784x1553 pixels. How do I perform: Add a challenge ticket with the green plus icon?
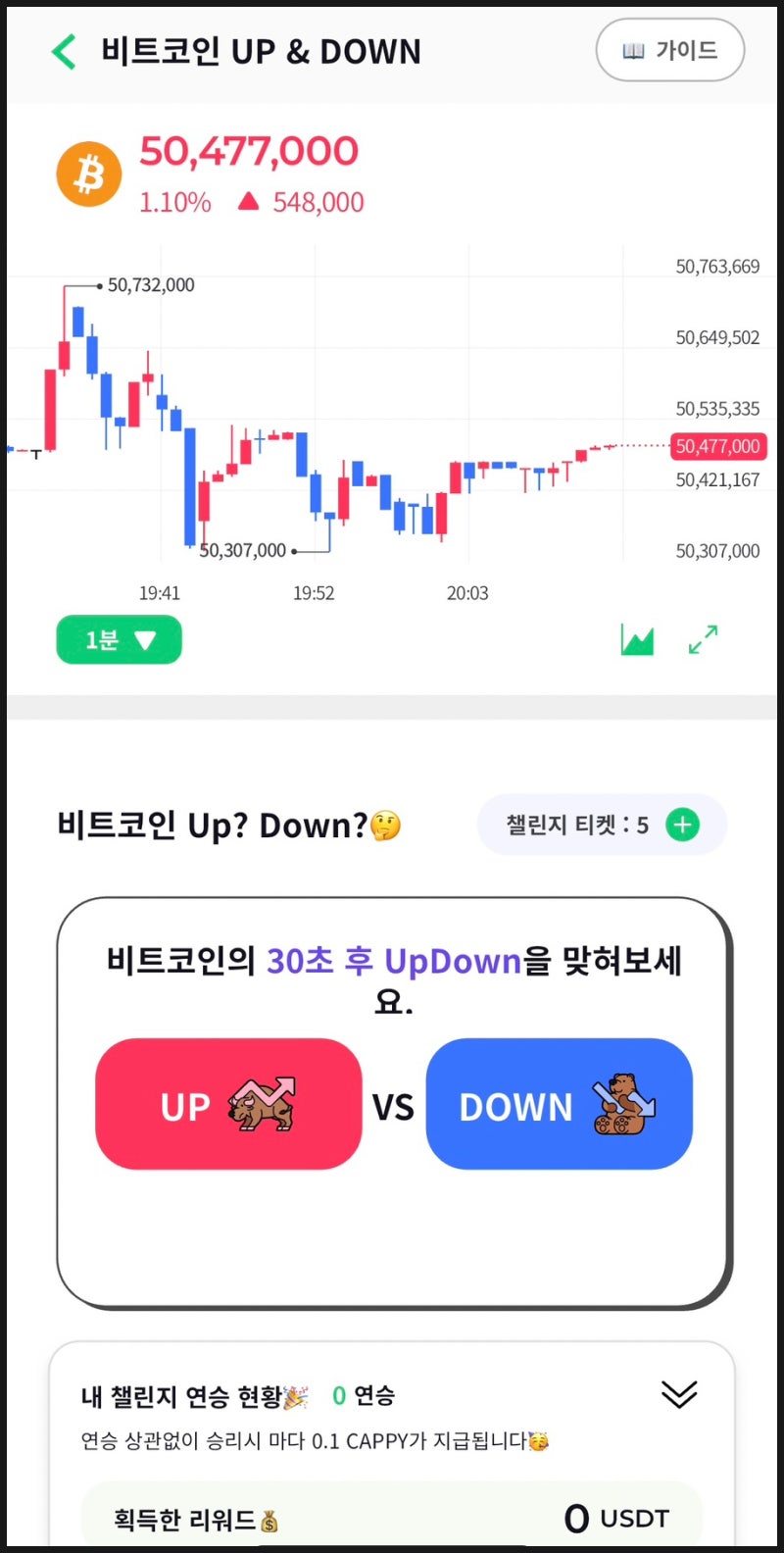tap(681, 825)
